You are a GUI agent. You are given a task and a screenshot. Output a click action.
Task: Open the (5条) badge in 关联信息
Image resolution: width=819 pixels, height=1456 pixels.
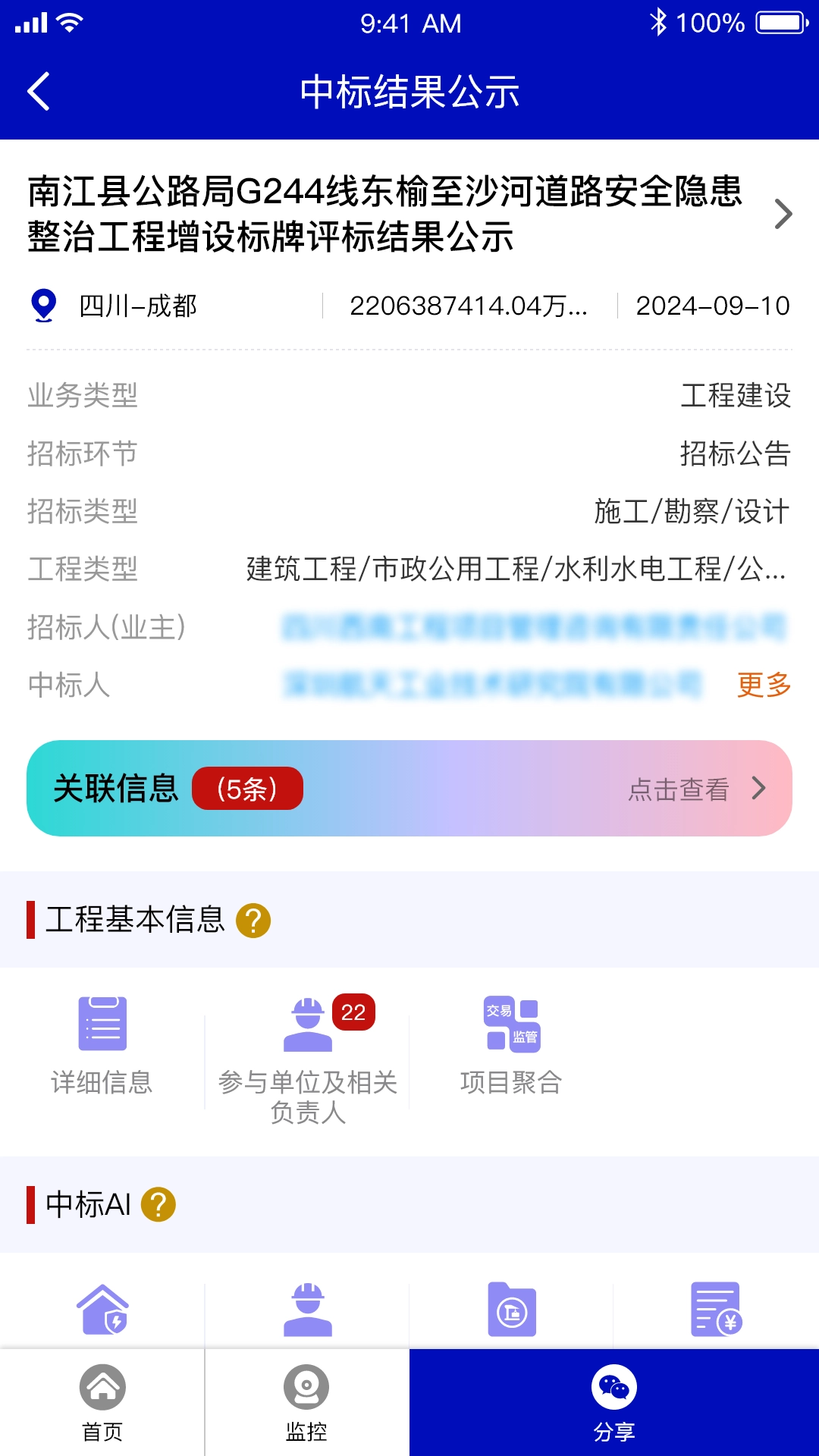click(247, 789)
